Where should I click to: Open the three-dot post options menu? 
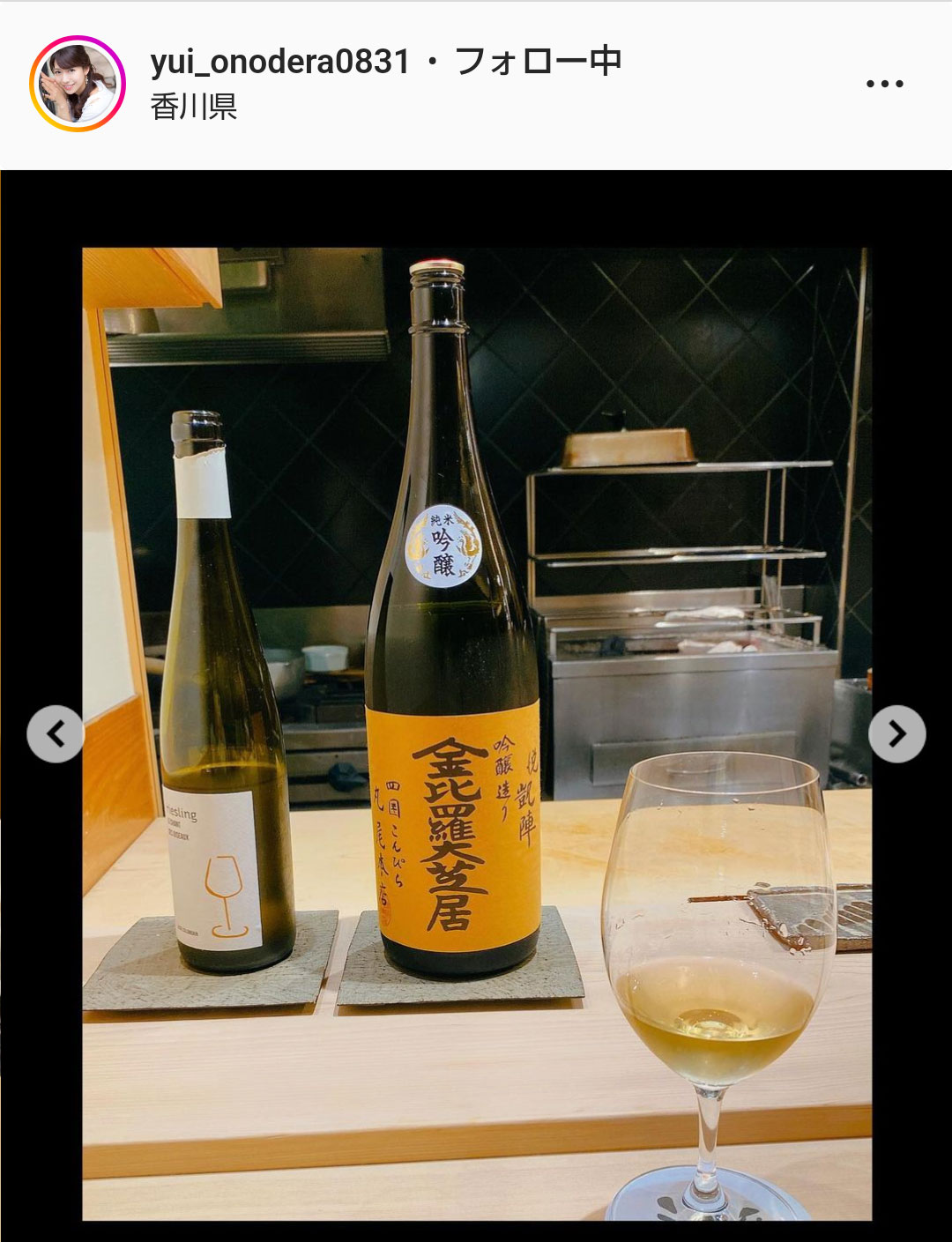pos(884,84)
